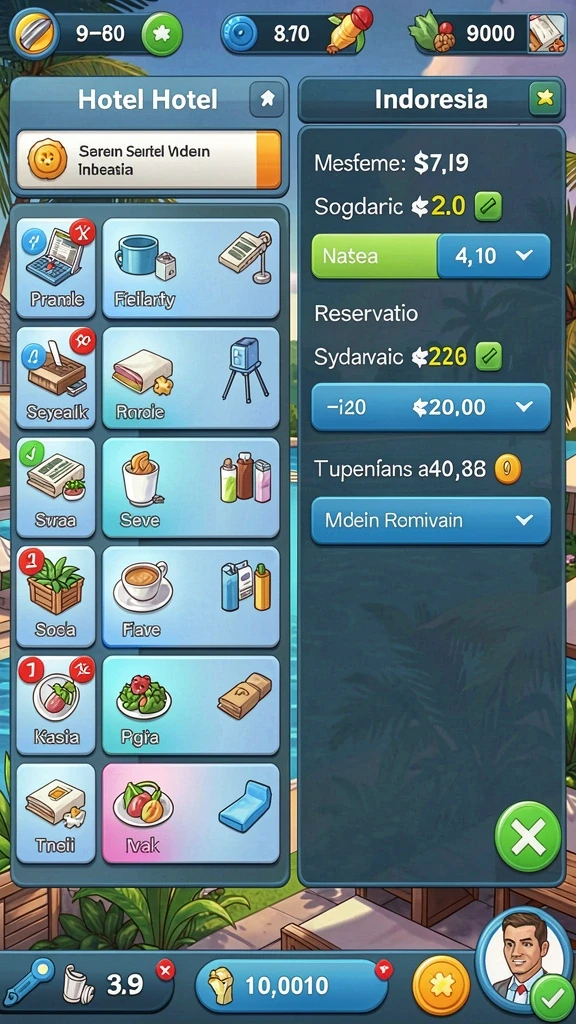
Task: Close the panel with the green X button
Action: (528, 835)
